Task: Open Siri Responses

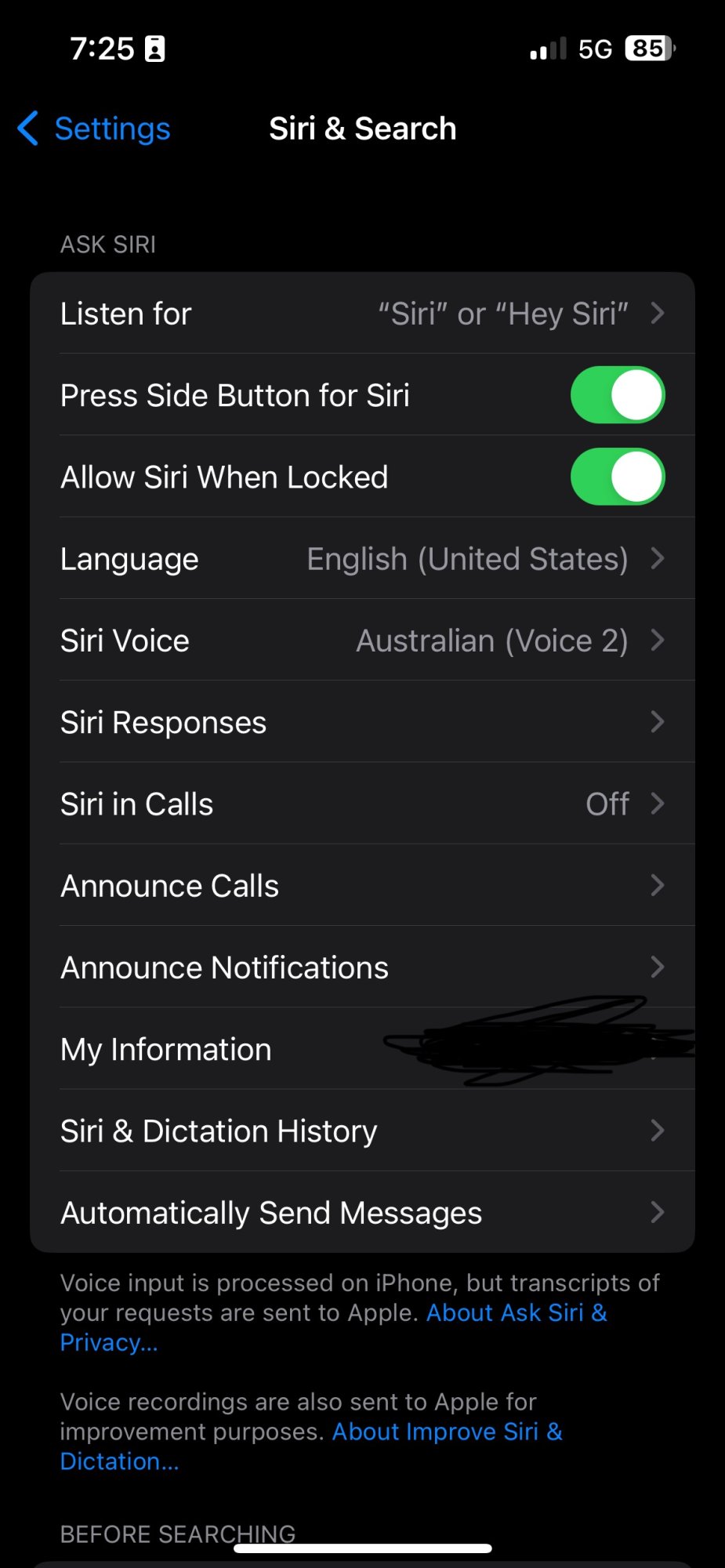Action: pos(362,722)
